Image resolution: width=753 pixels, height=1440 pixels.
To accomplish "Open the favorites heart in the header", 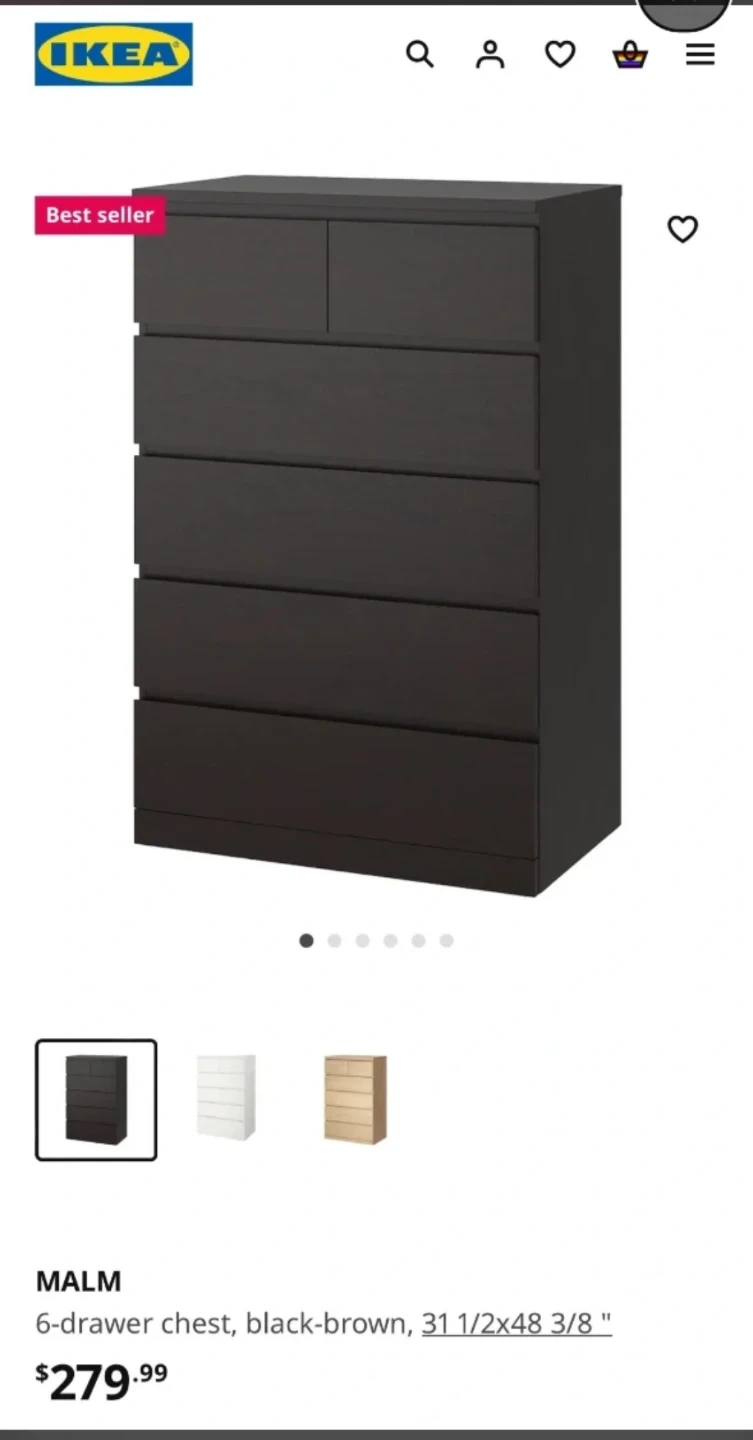I will click(560, 54).
